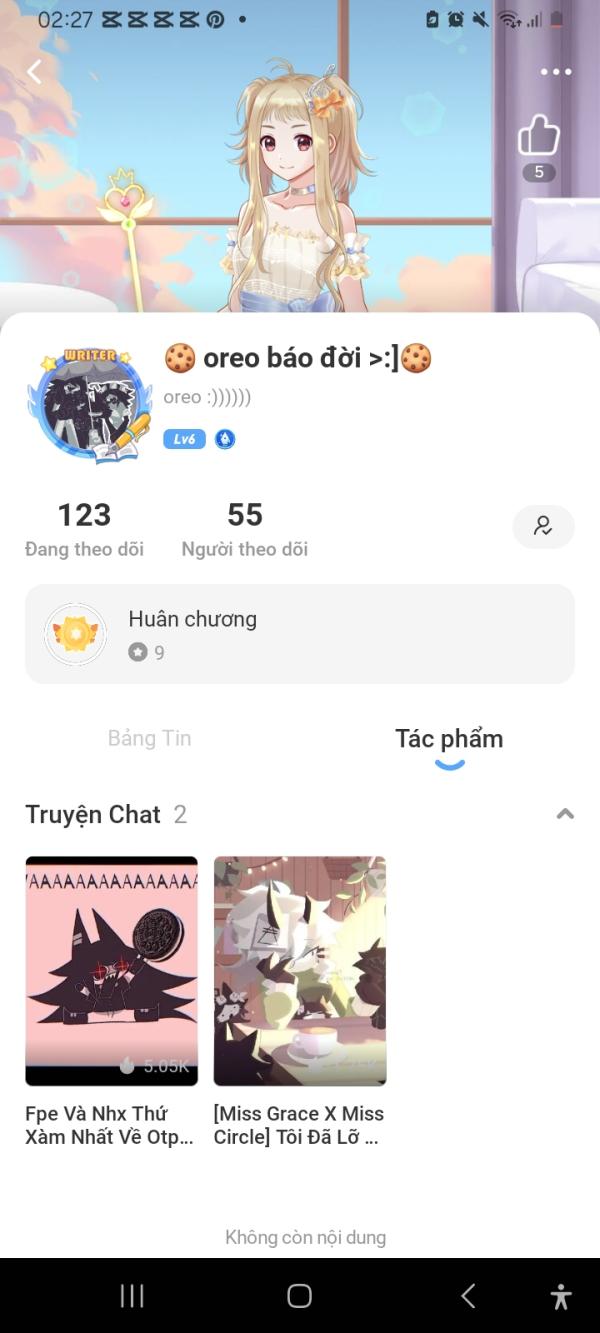600x1333 pixels.
Task: Switch to the Bảng Tin tab
Action: (x=149, y=739)
